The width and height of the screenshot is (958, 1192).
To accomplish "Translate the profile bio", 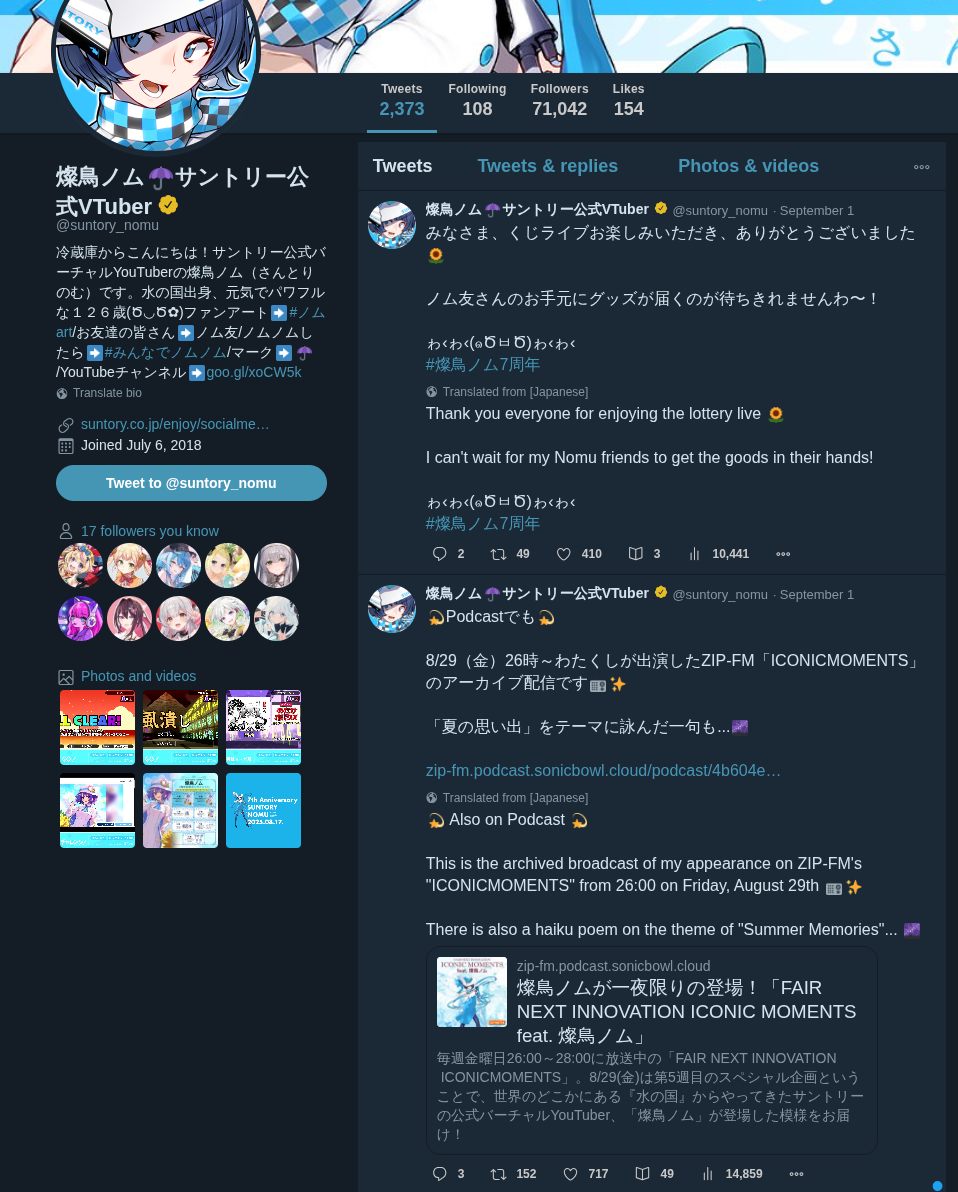I will coord(107,393).
